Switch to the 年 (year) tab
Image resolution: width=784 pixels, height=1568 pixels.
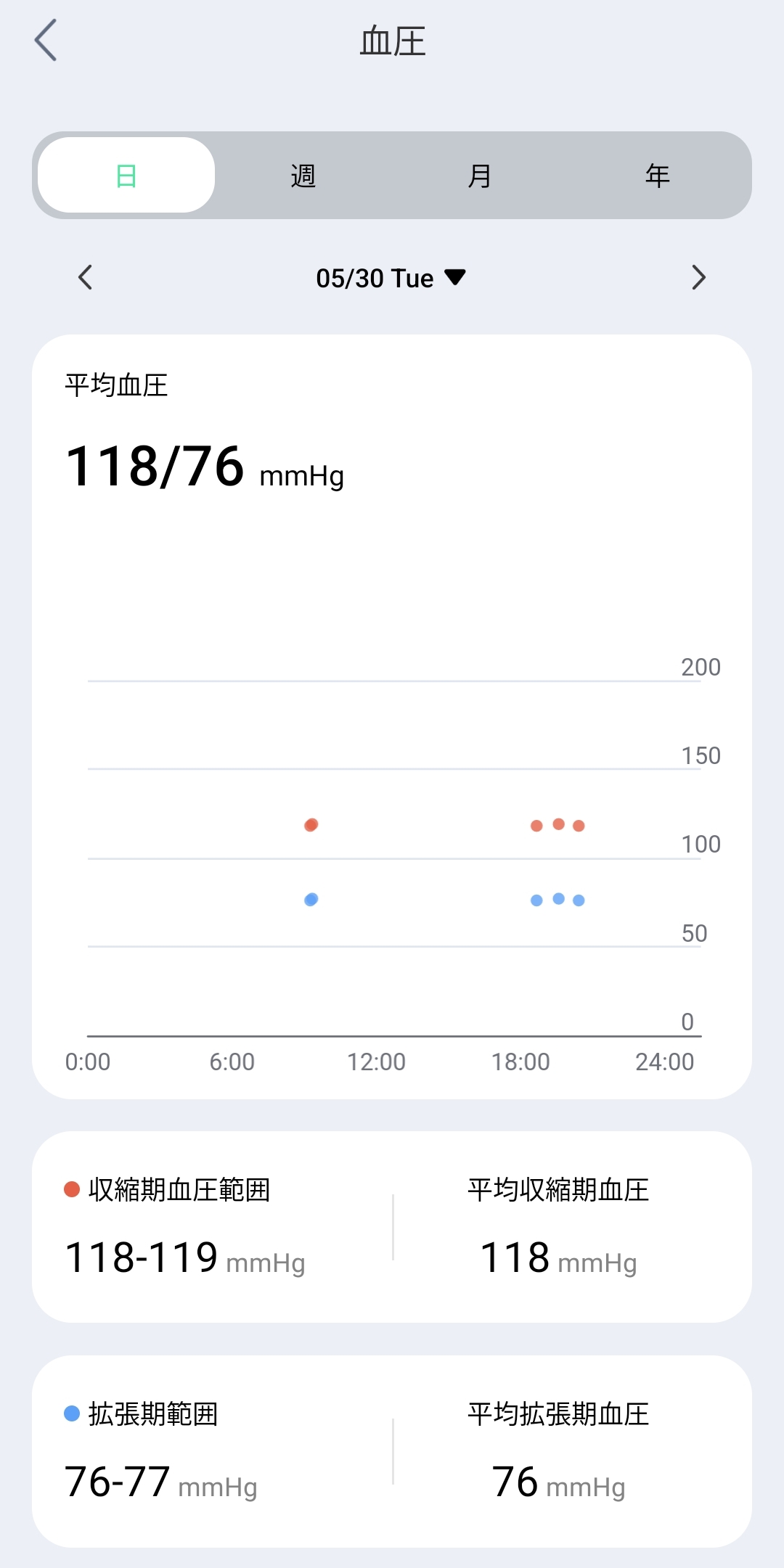657,176
